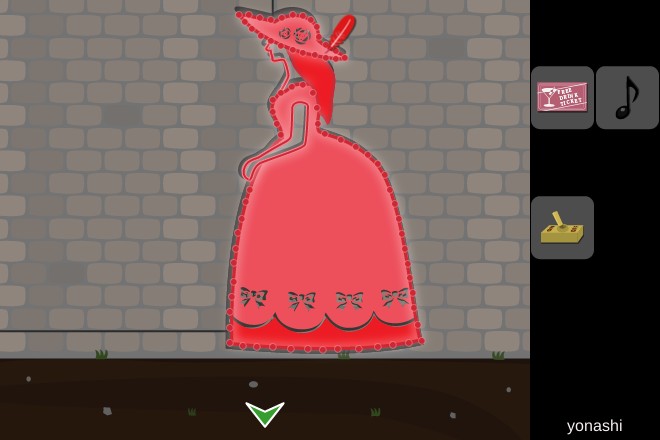The image size is (660, 440).
Task: Select the music note item
Action: tap(627, 98)
